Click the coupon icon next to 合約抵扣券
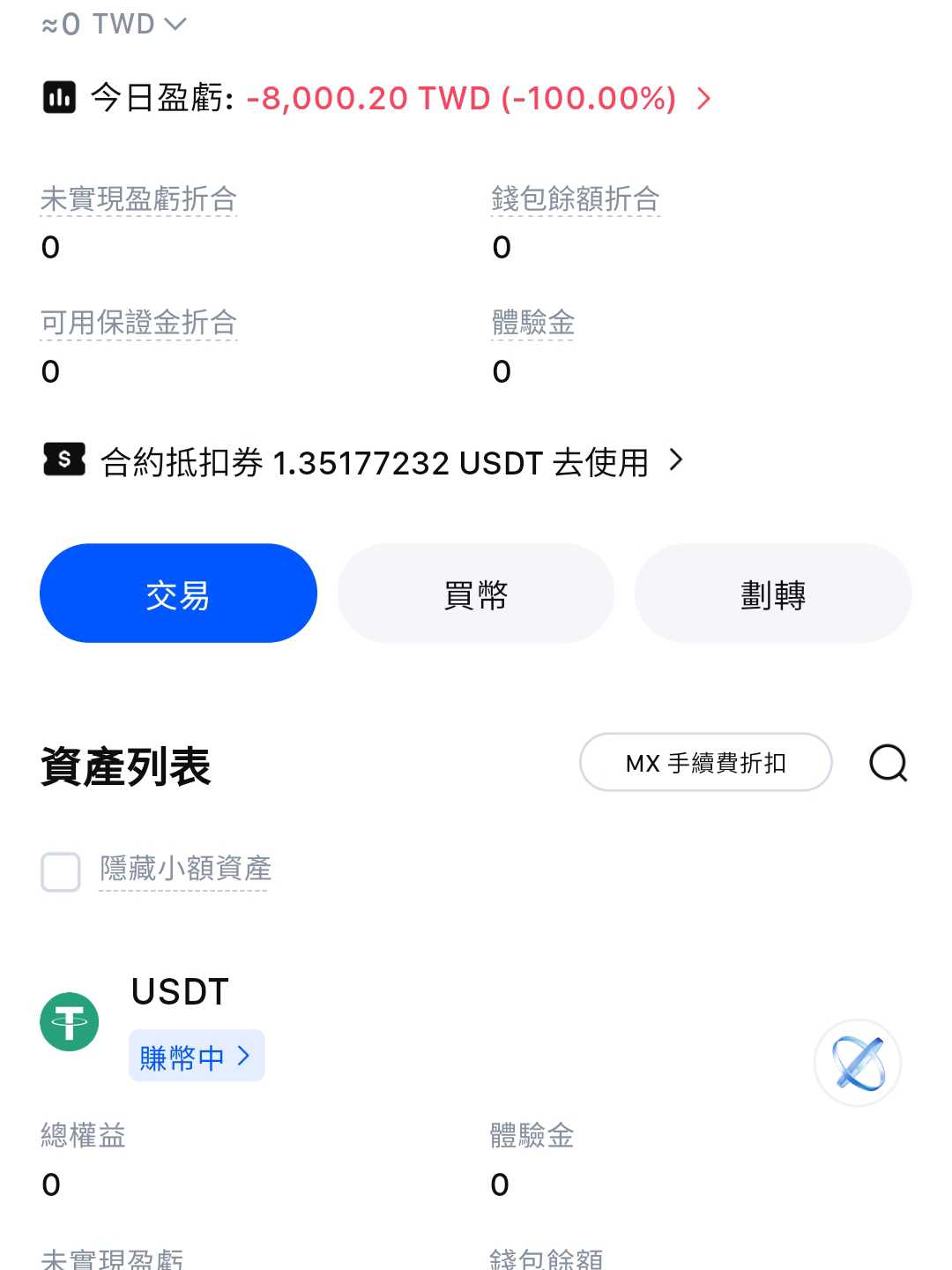The width and height of the screenshot is (952, 1270). pos(63,461)
